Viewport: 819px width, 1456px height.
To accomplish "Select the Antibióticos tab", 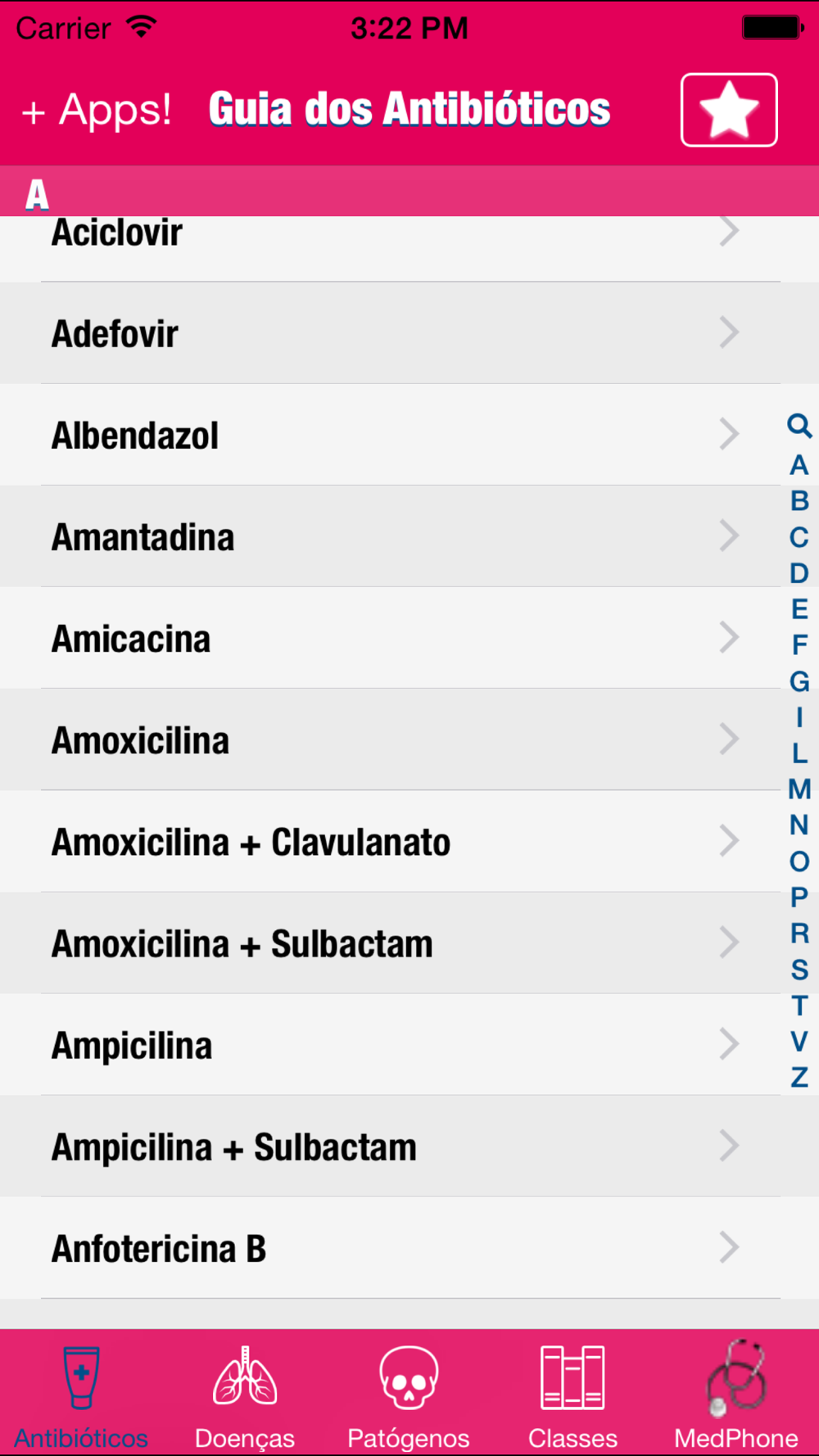I will 81,1394.
